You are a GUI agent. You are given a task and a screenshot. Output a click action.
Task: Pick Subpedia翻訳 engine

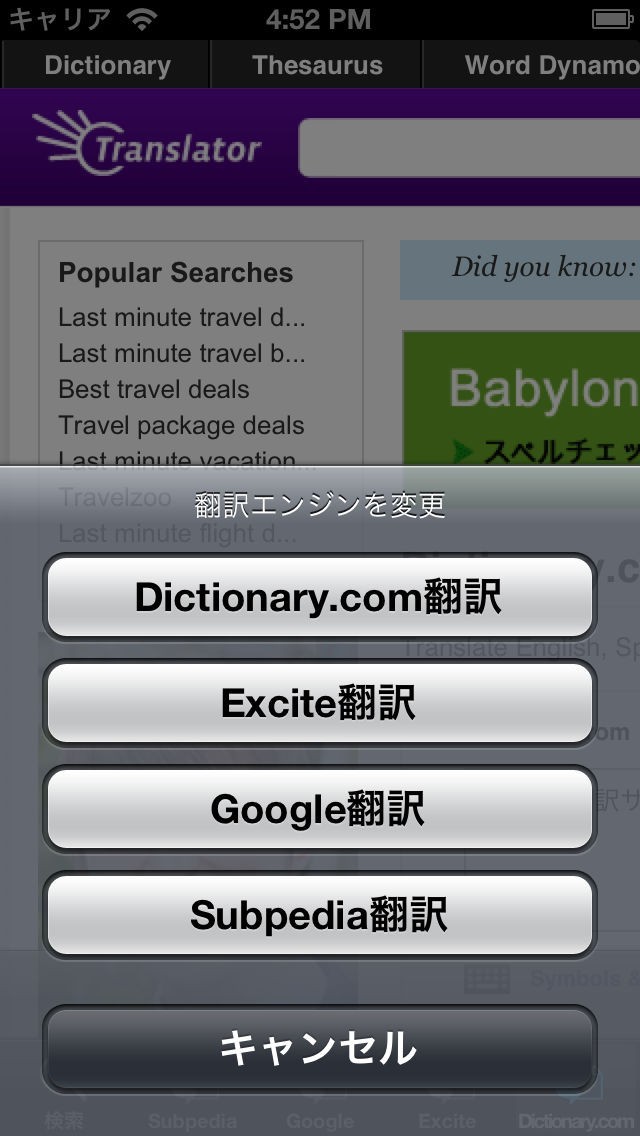click(319, 915)
